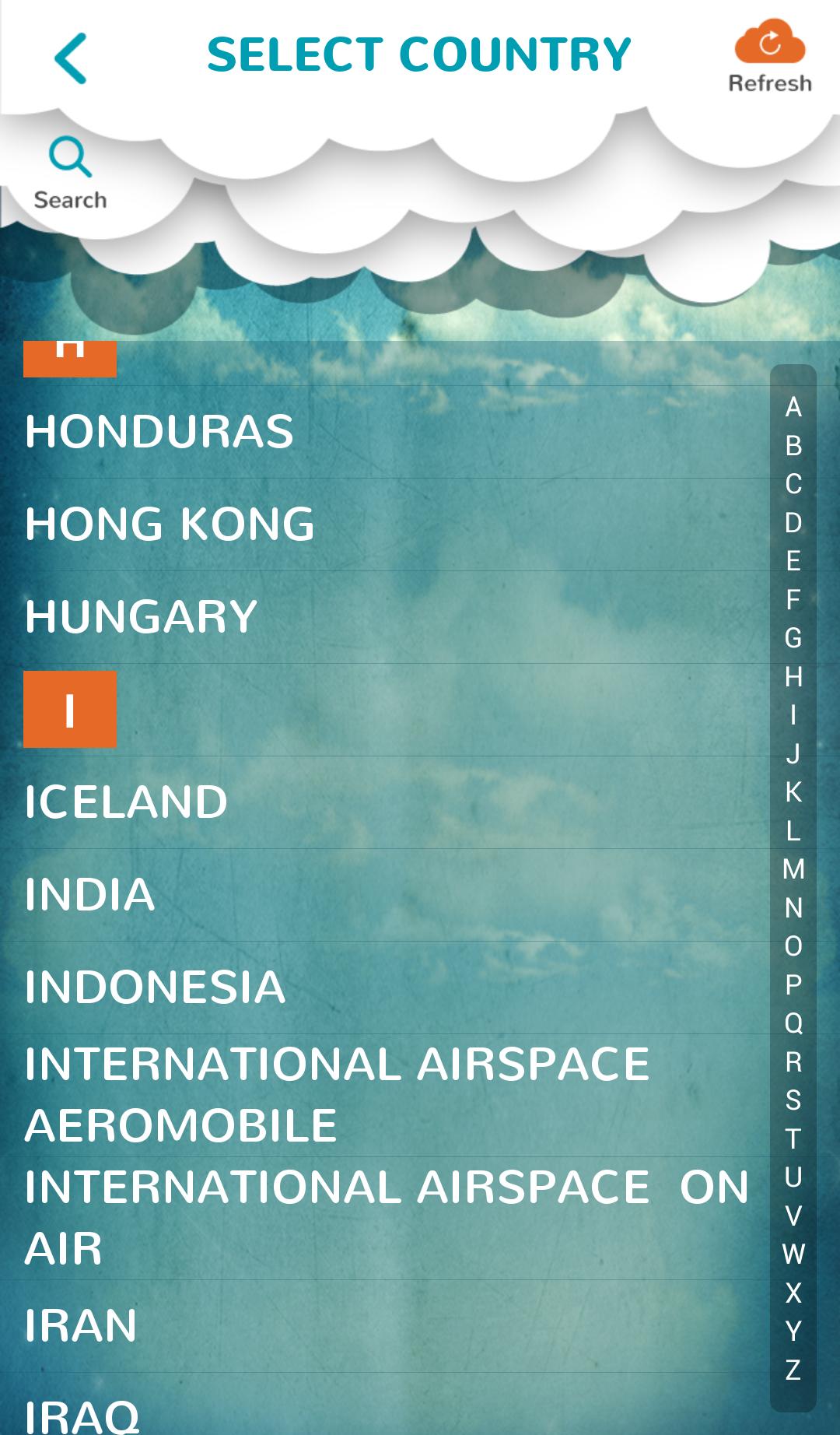Open International Airspace Aeromobile entry
Viewport: 840px width, 1435px height.
[x=336, y=1094]
